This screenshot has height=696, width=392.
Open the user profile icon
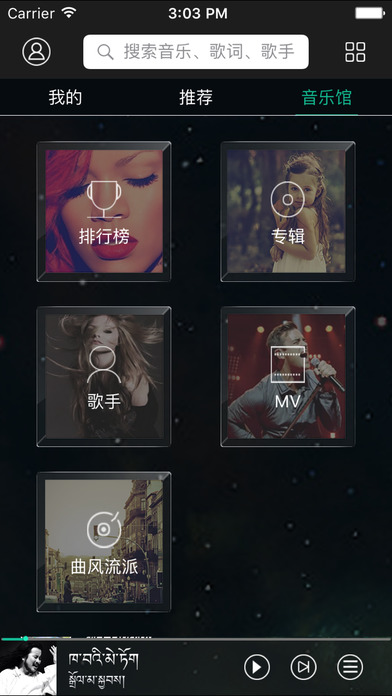pos(36,52)
